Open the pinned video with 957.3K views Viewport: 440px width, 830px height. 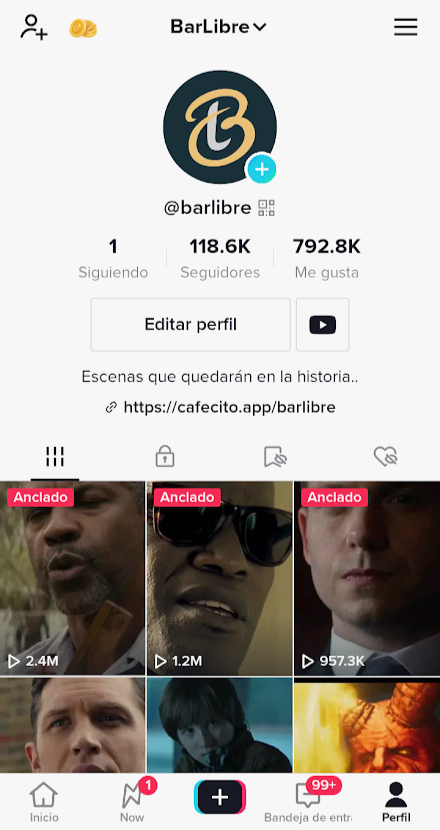tap(367, 578)
